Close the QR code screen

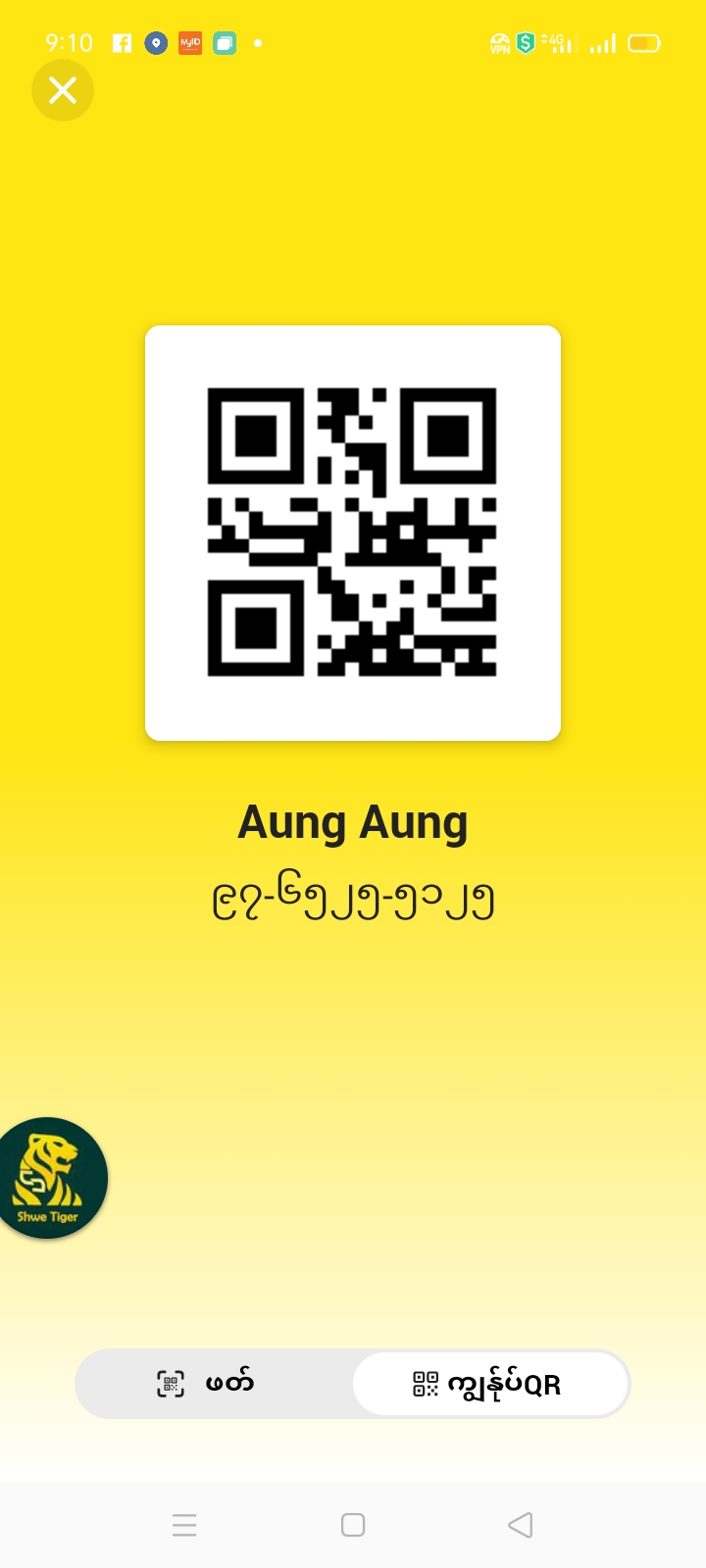click(x=63, y=91)
